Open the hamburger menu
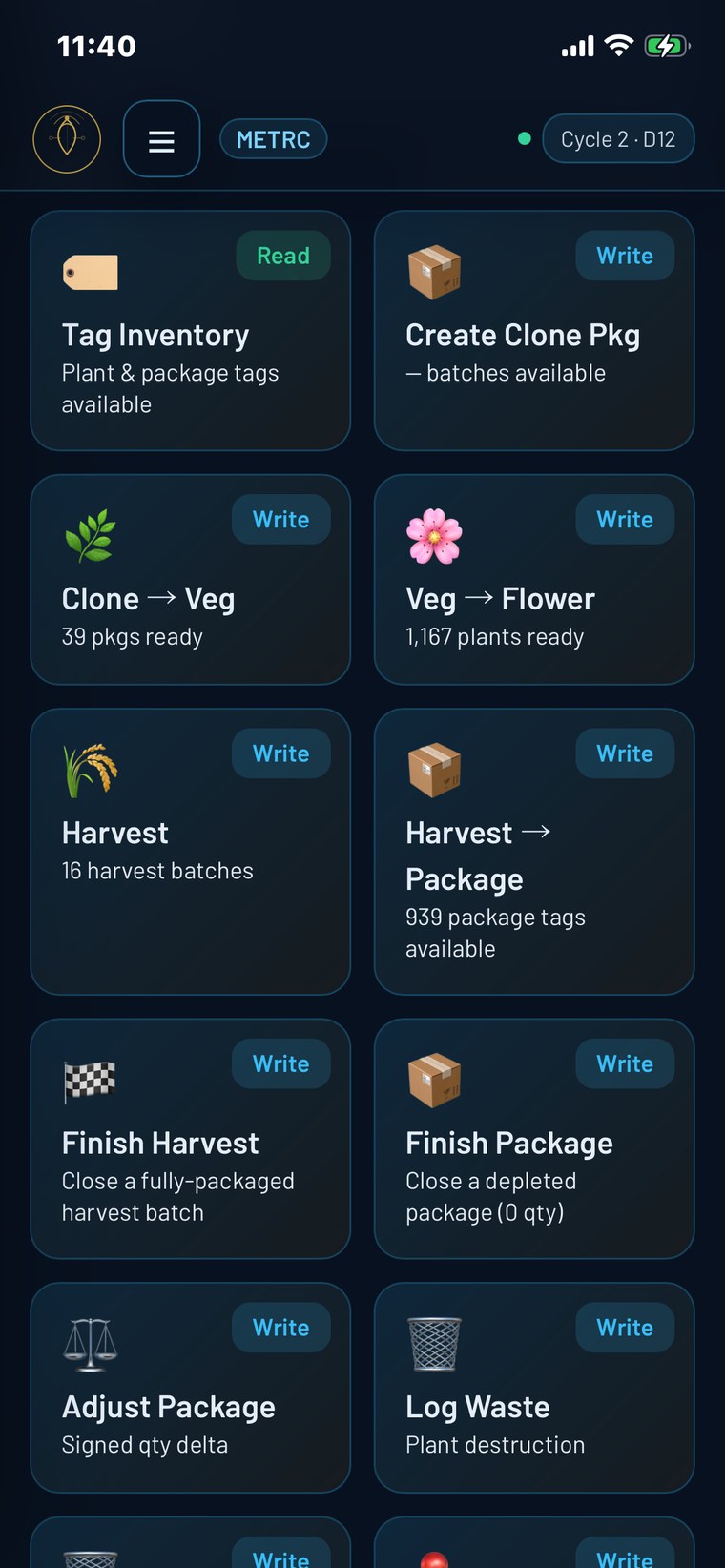This screenshot has height=1568, width=725. (161, 139)
